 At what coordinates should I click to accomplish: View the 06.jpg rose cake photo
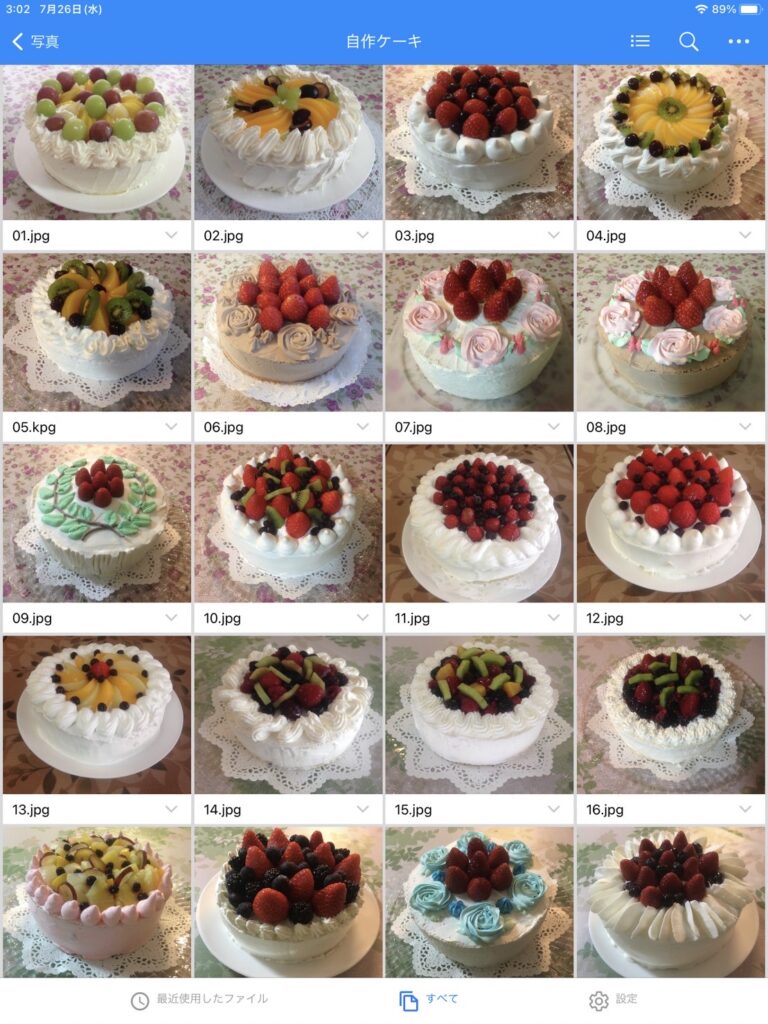[x=288, y=332]
